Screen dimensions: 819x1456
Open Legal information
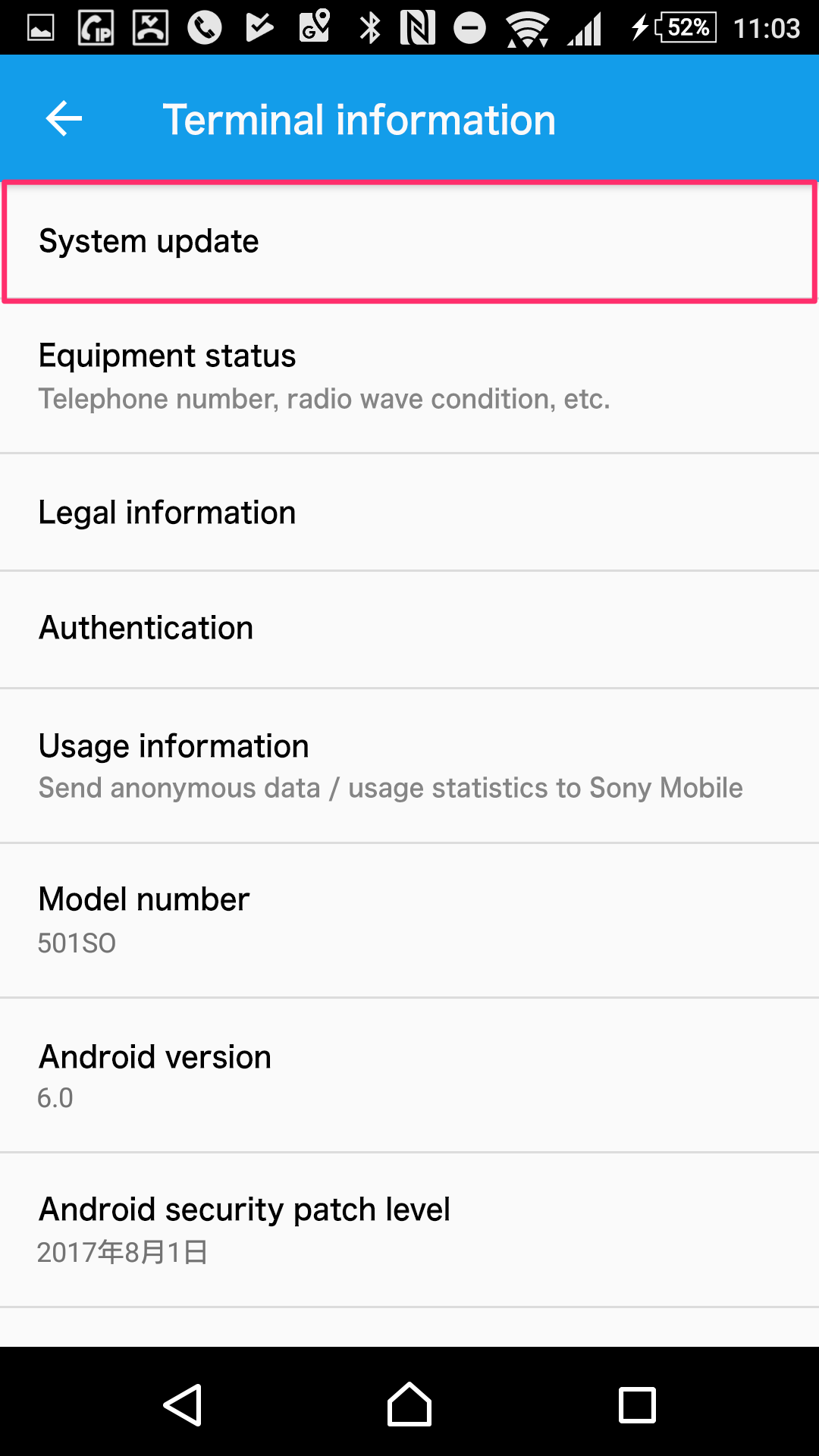point(409,513)
